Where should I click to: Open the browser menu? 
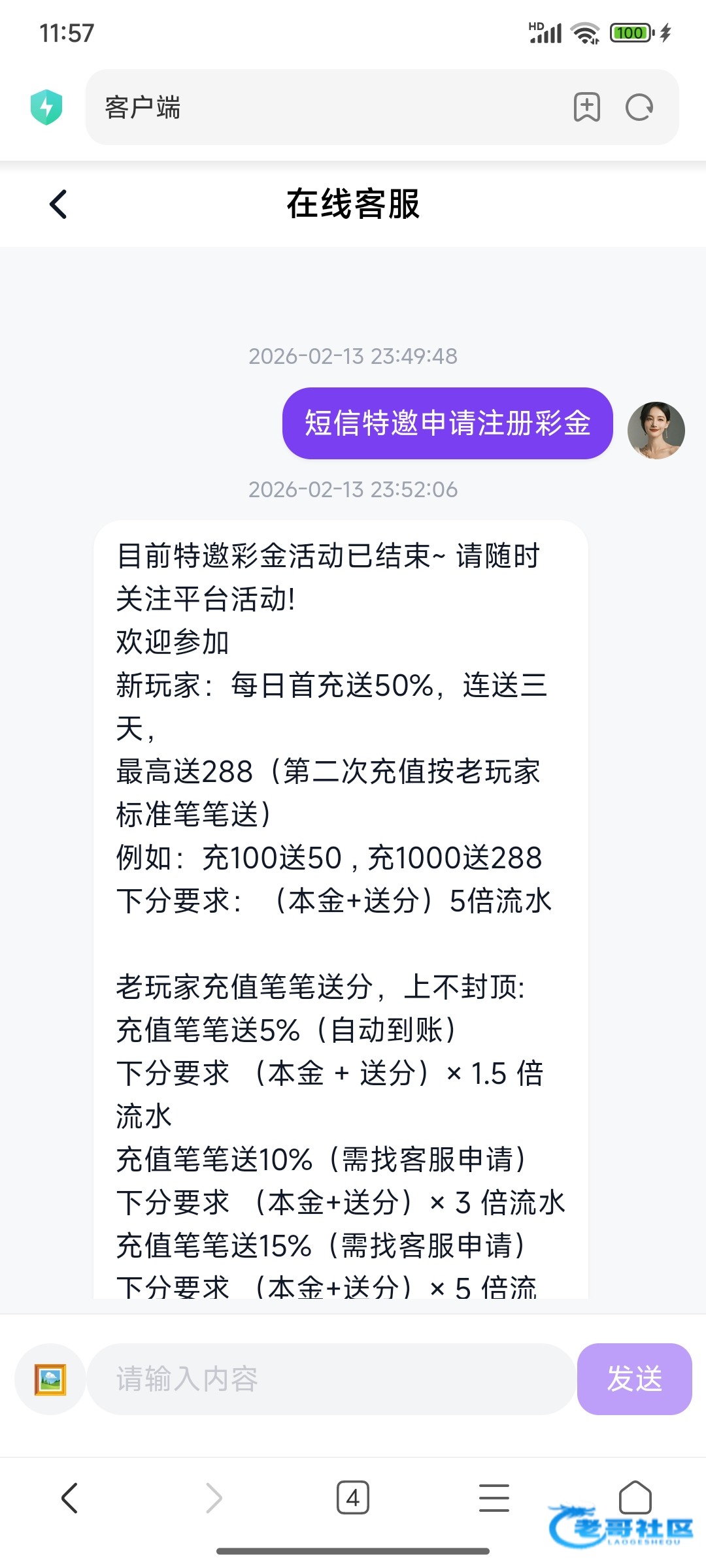[x=494, y=1497]
